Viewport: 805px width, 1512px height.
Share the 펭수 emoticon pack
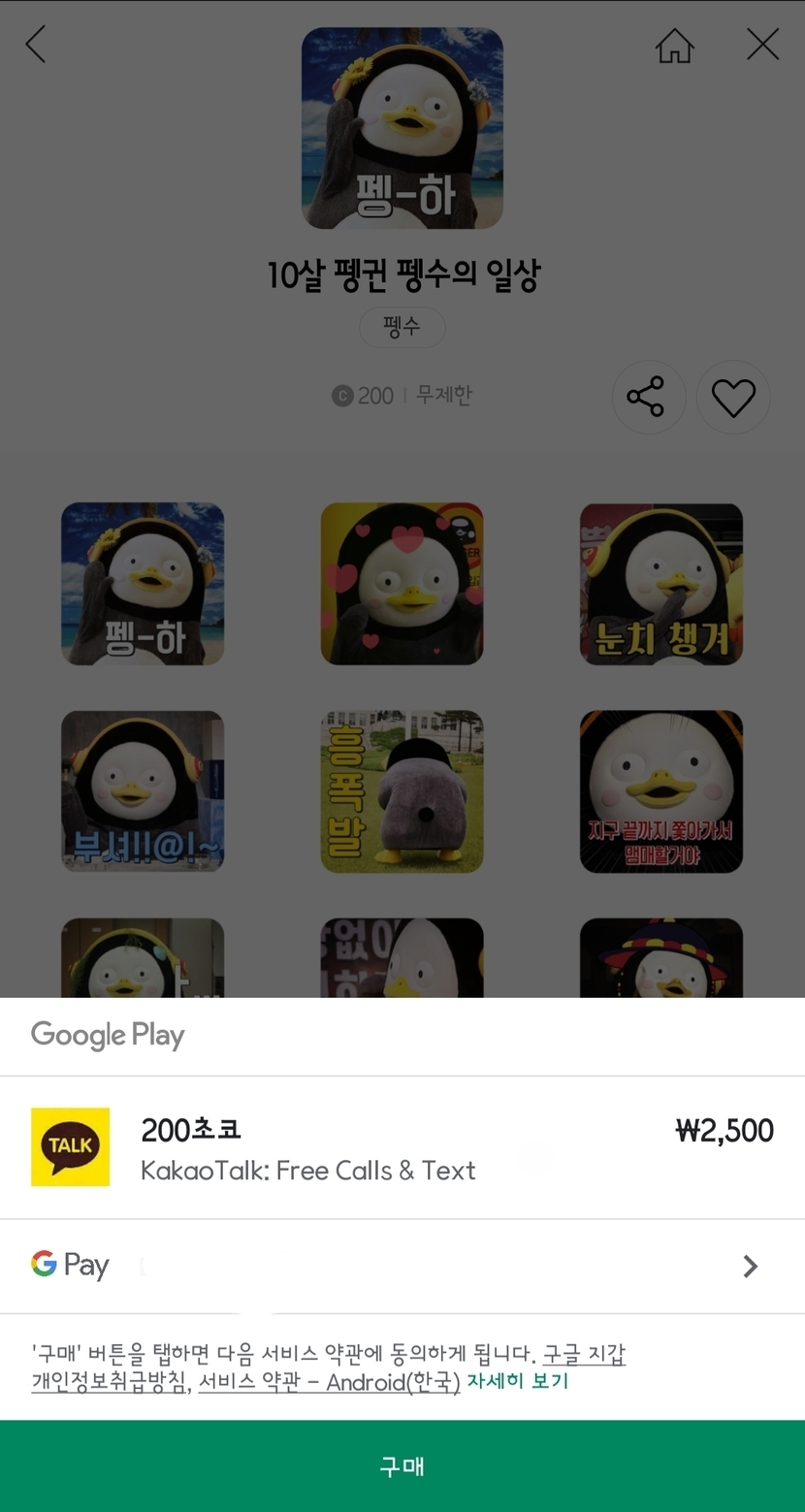648,397
